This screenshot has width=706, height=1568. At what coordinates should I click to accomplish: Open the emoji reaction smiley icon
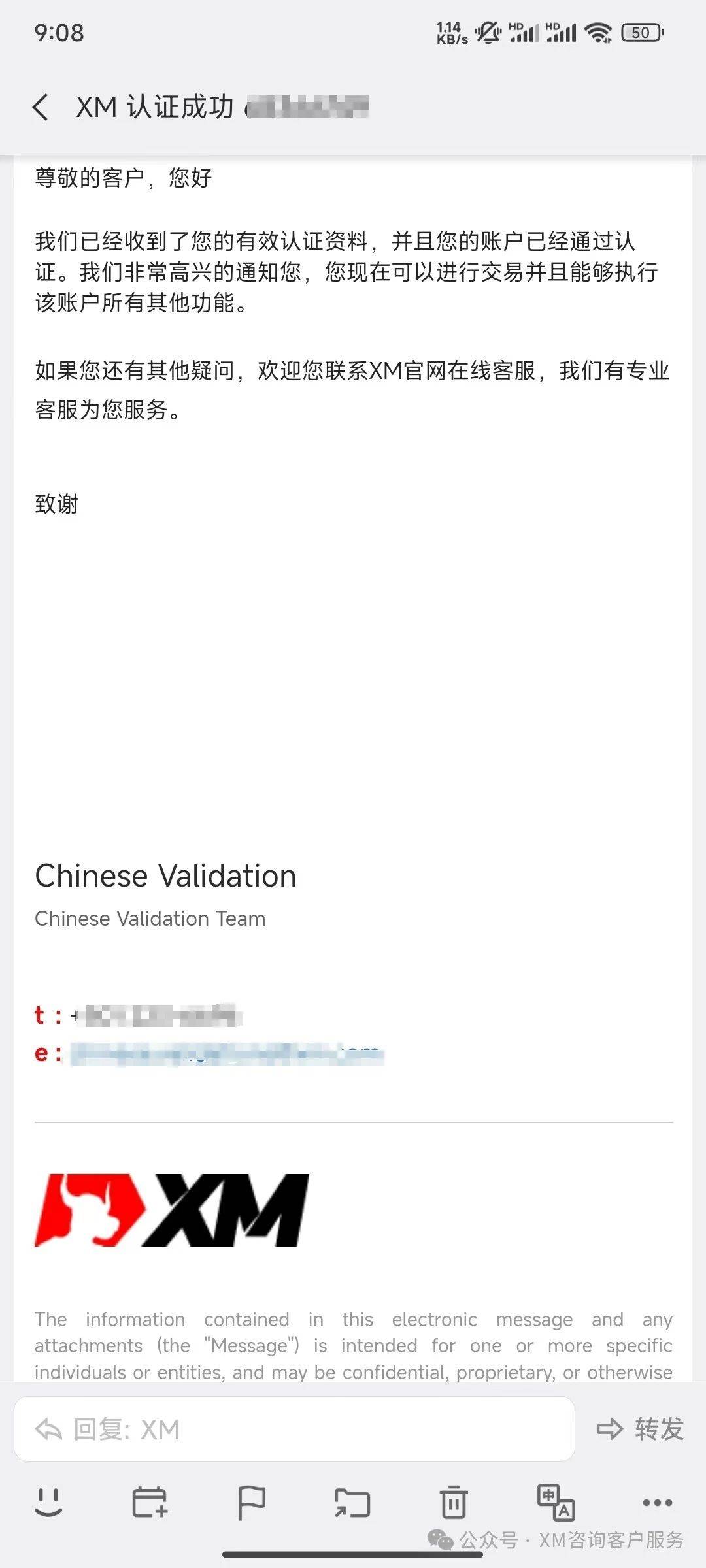[48, 1502]
